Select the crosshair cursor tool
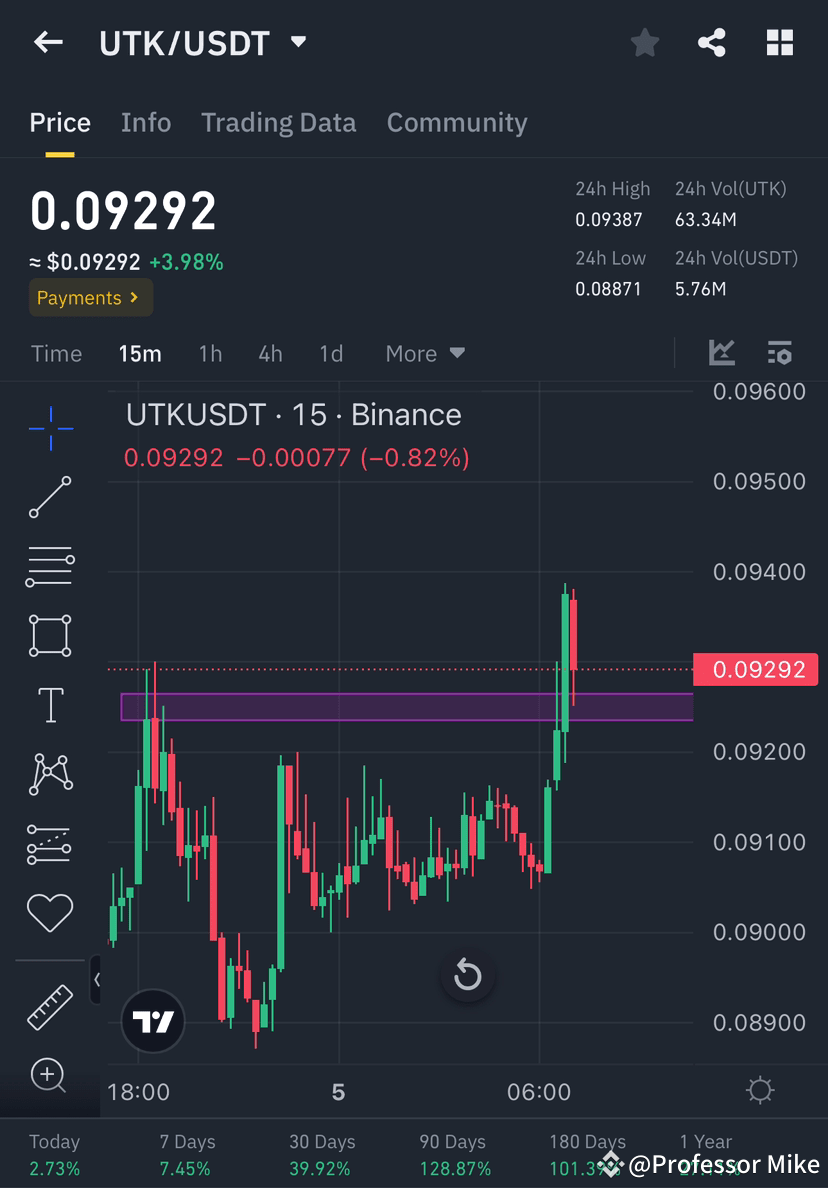This screenshot has height=1188, width=828. 50,427
